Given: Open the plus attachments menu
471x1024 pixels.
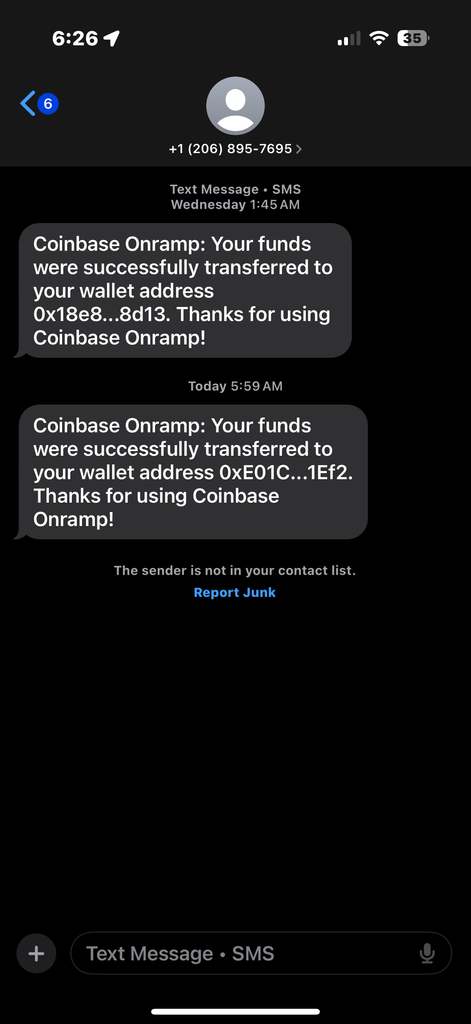Looking at the screenshot, I should point(36,953).
